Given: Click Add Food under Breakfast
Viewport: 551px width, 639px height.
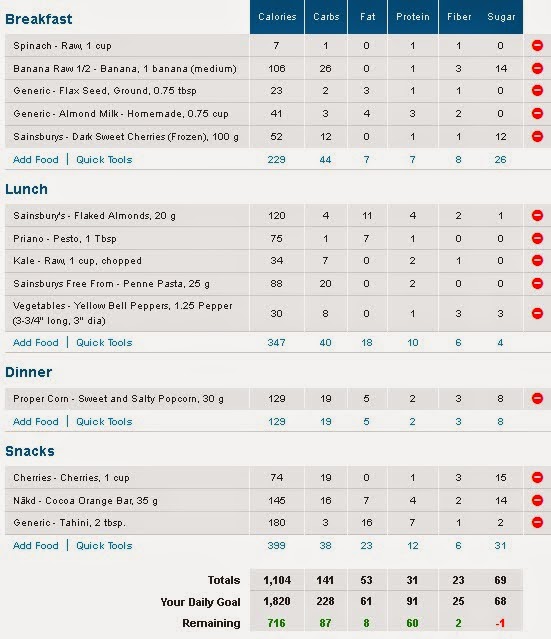Looking at the screenshot, I should tap(36, 159).
